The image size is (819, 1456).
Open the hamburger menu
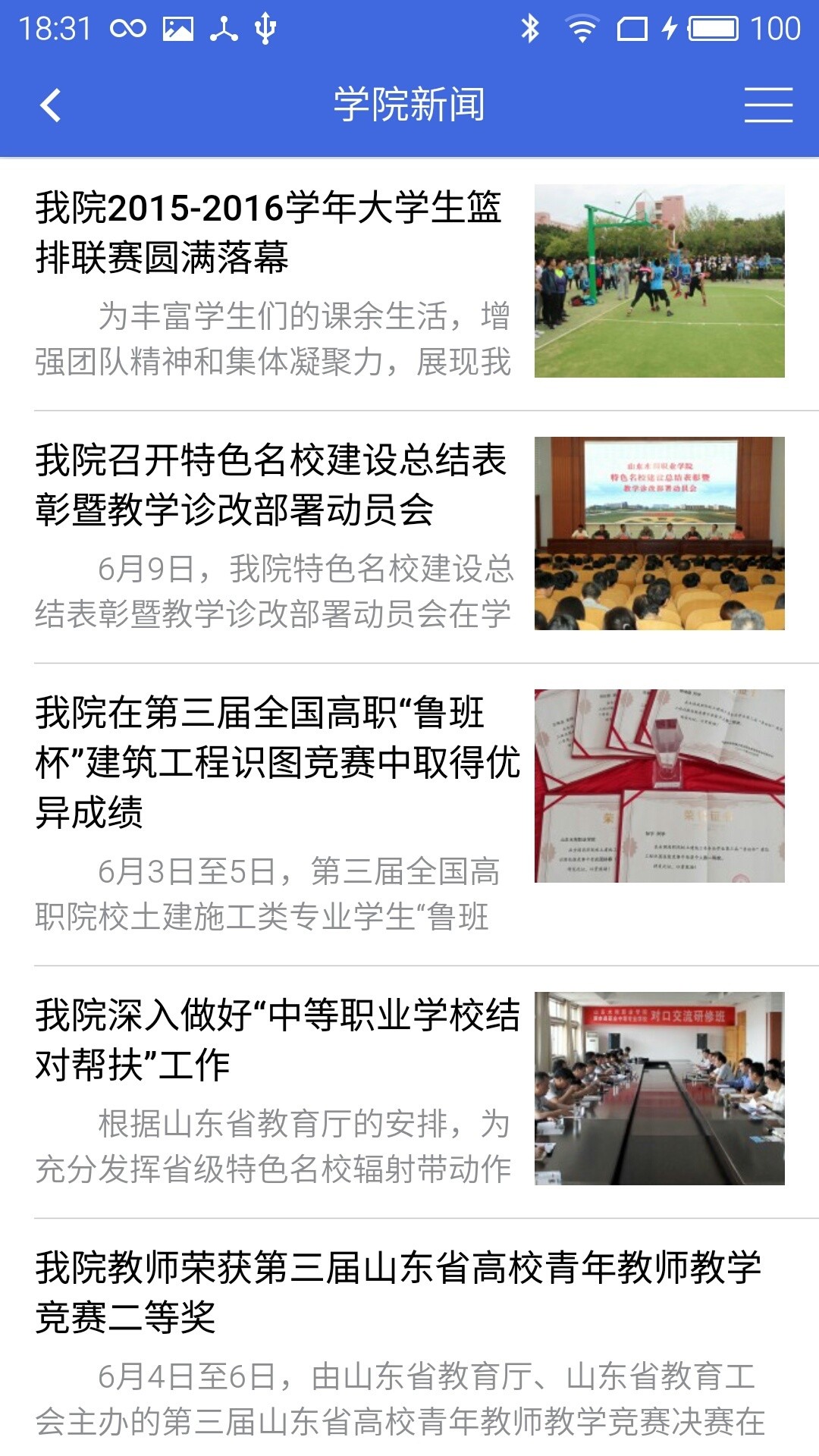(767, 105)
